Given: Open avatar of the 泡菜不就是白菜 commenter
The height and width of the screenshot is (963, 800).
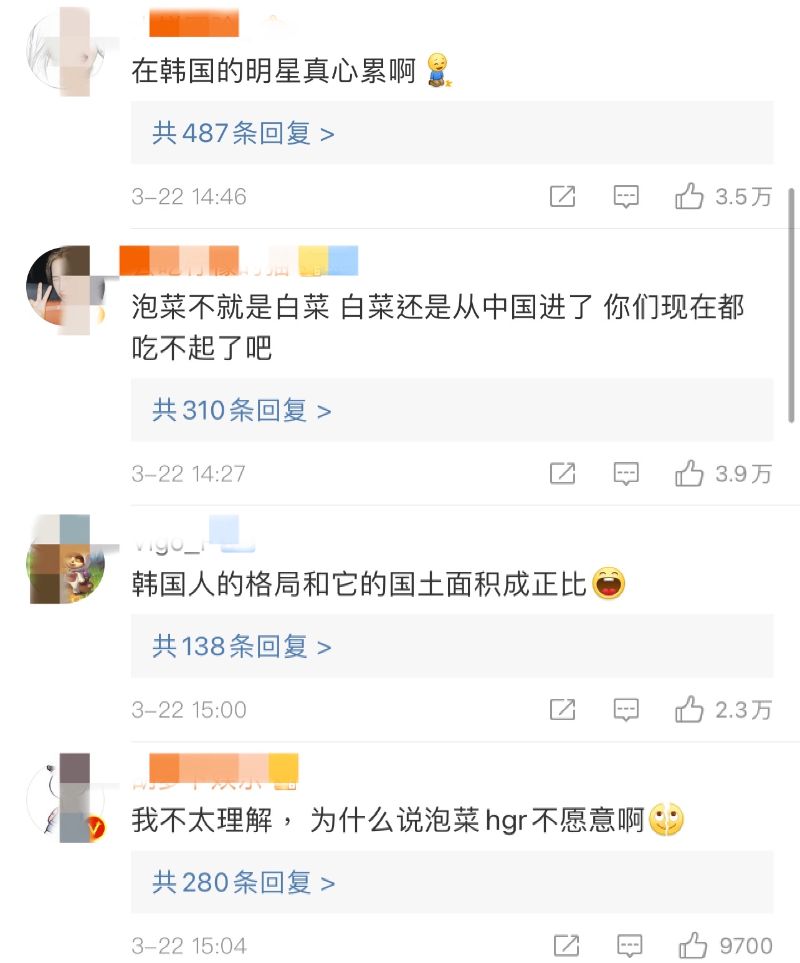Looking at the screenshot, I should click(x=65, y=286).
